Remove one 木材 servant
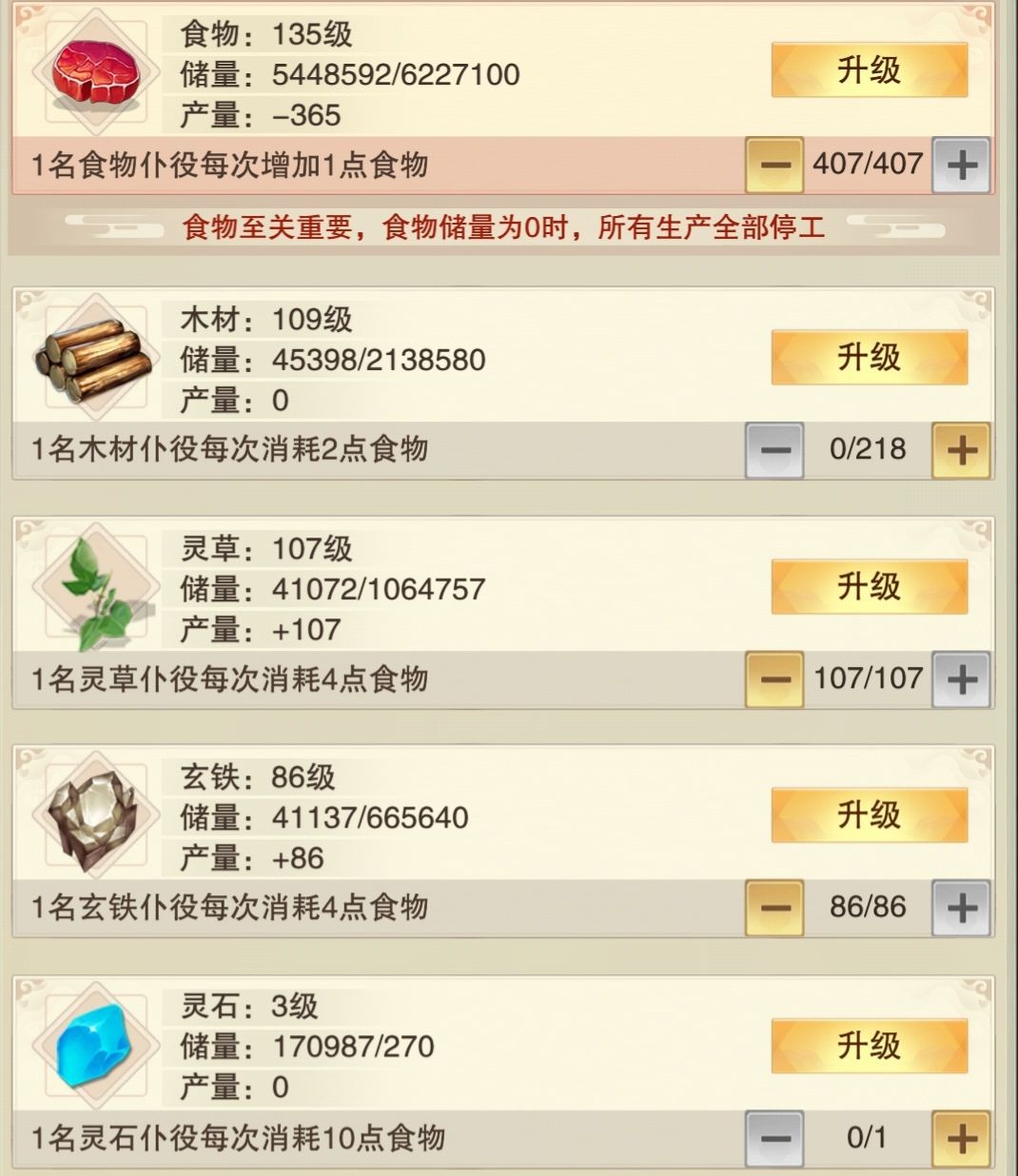The image size is (1018, 1176). [x=774, y=449]
